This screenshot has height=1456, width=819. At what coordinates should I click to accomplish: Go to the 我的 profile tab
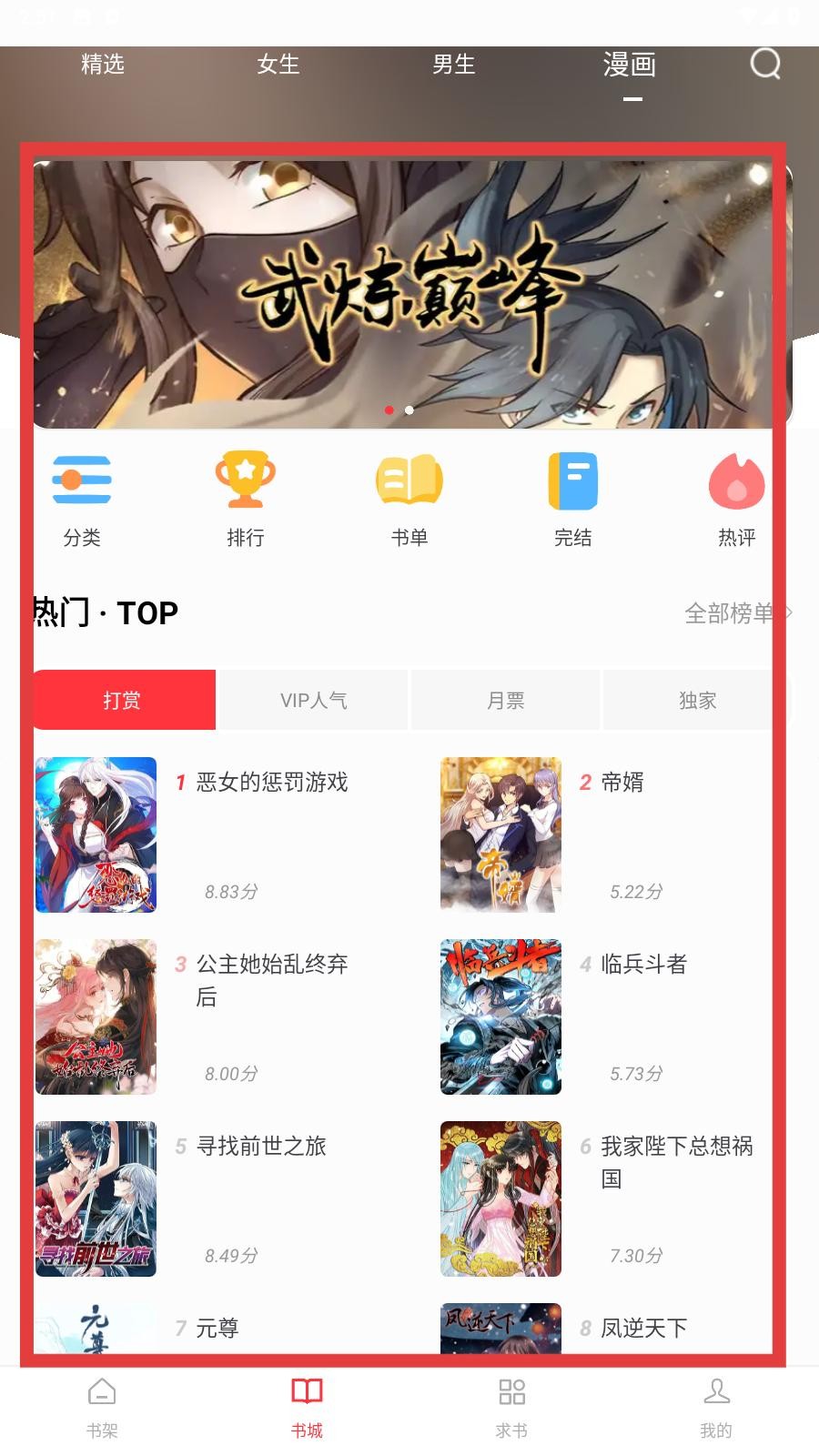[716, 1407]
